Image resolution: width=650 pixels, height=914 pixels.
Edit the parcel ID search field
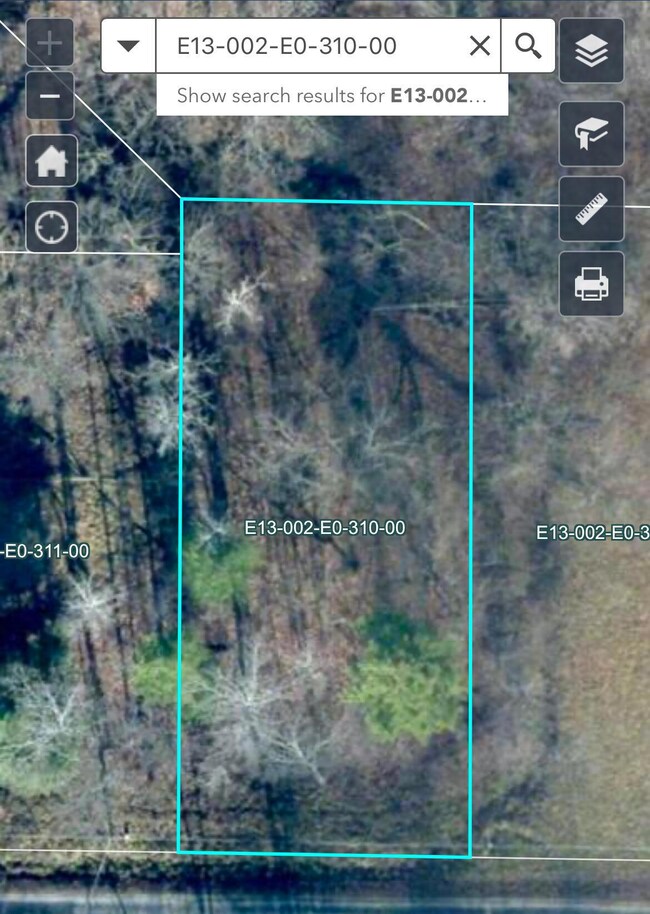[310, 46]
